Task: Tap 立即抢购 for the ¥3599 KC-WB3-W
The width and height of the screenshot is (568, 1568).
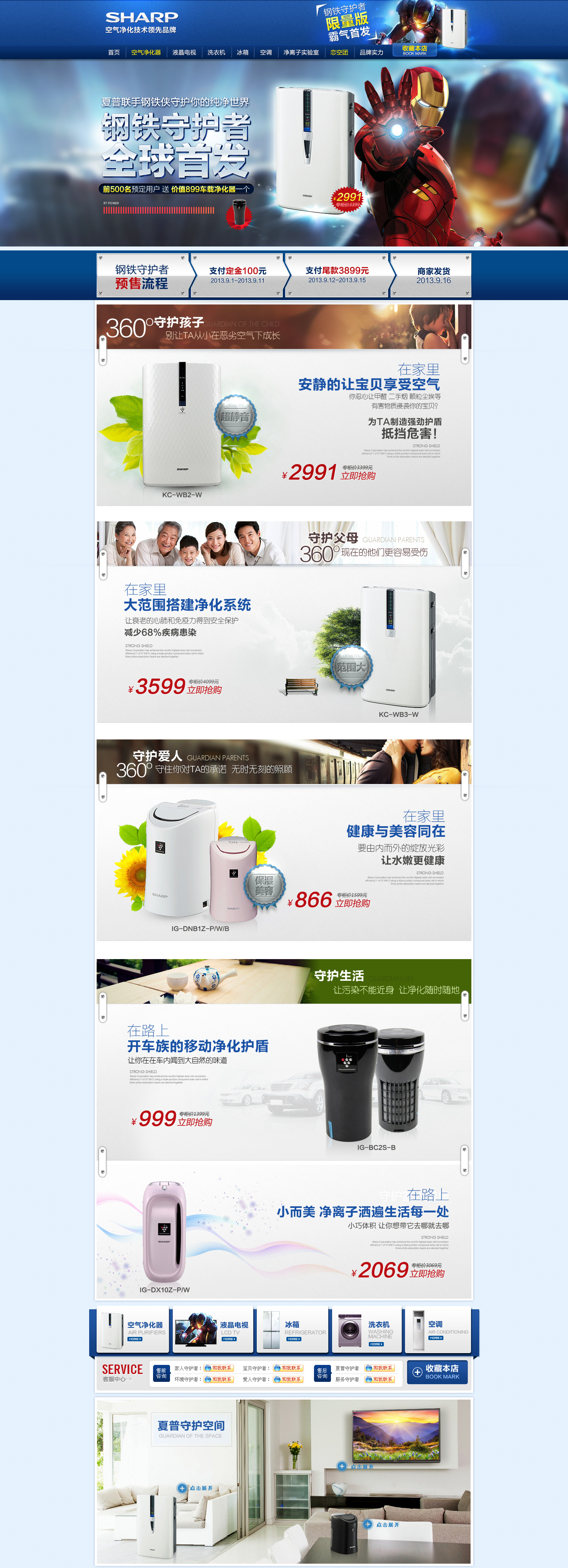Action: click(x=204, y=690)
